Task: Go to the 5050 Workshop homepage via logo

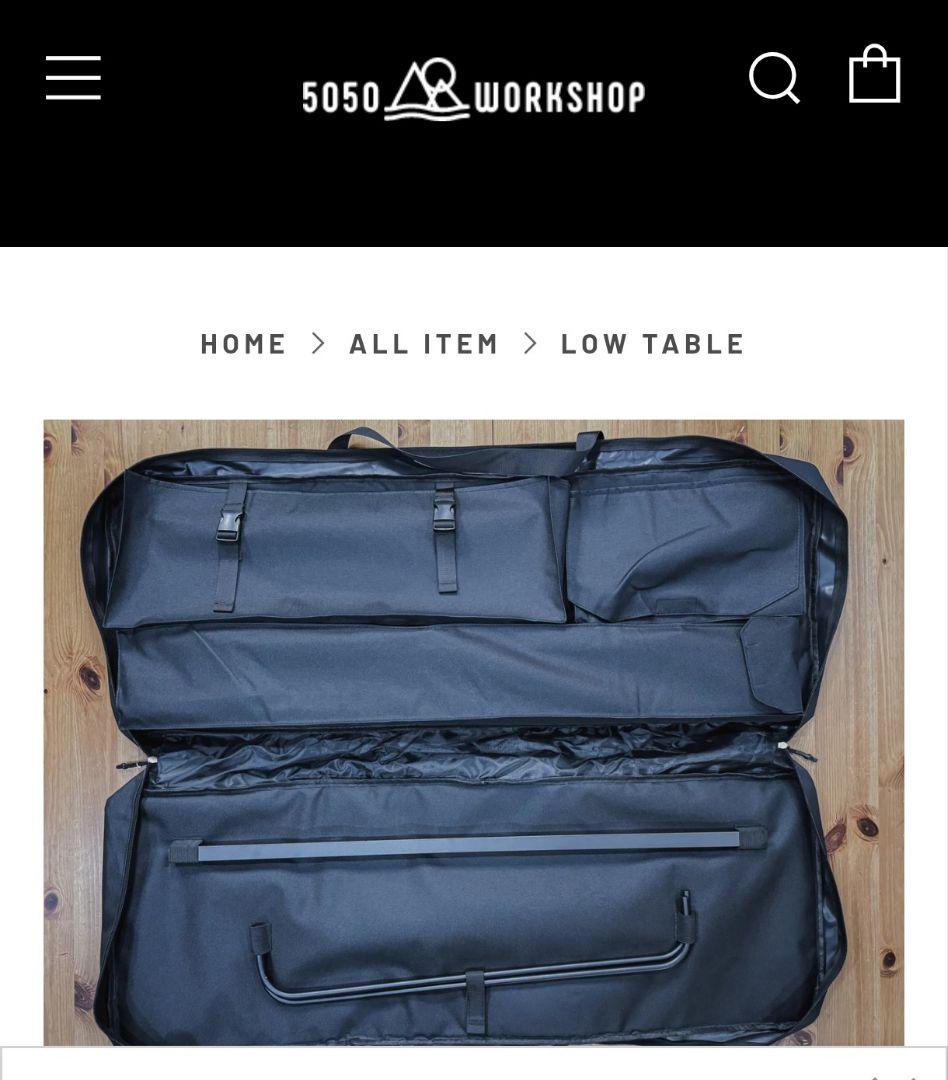Action: click(473, 92)
